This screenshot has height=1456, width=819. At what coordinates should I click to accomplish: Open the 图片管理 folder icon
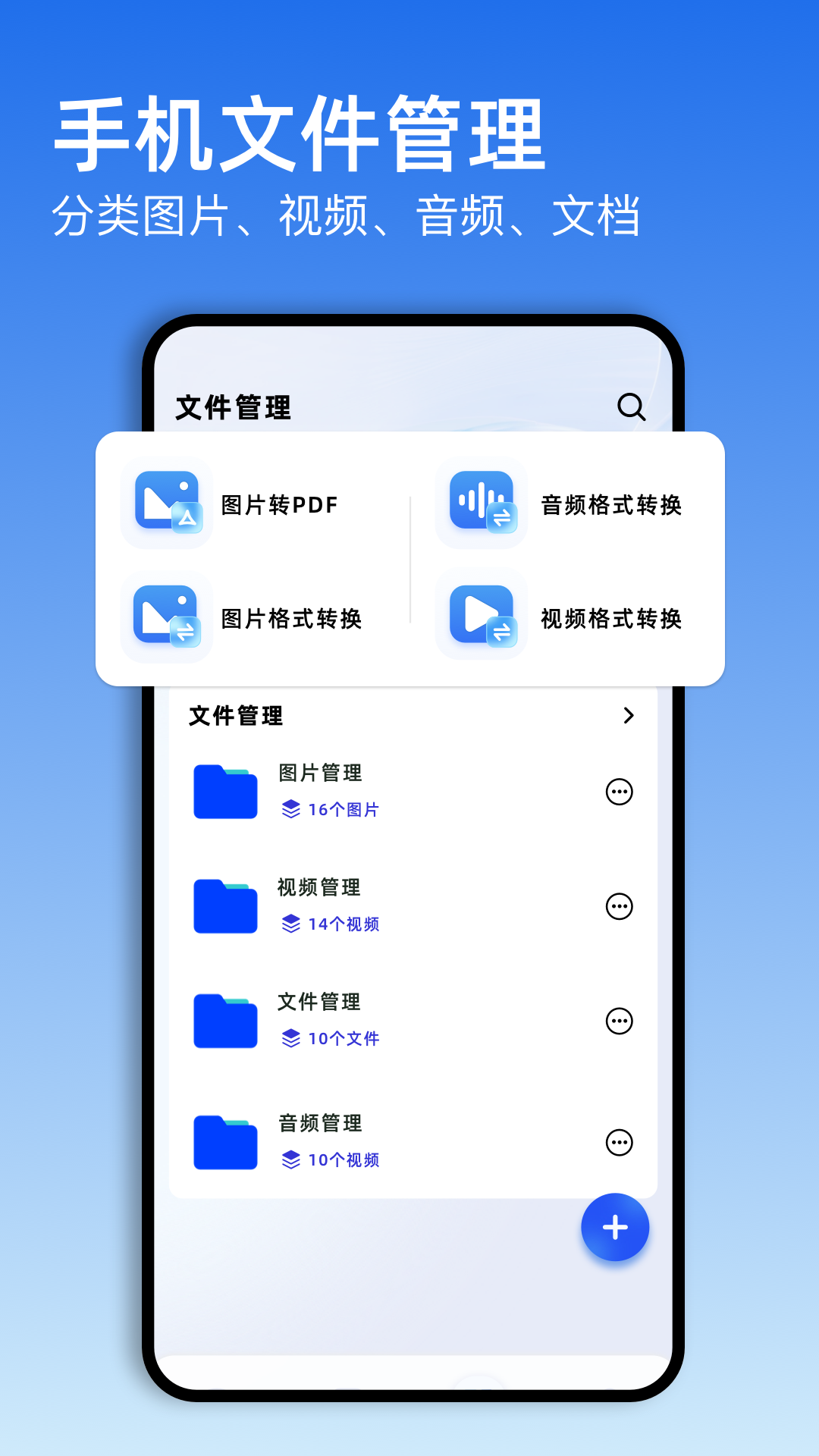pos(224,792)
